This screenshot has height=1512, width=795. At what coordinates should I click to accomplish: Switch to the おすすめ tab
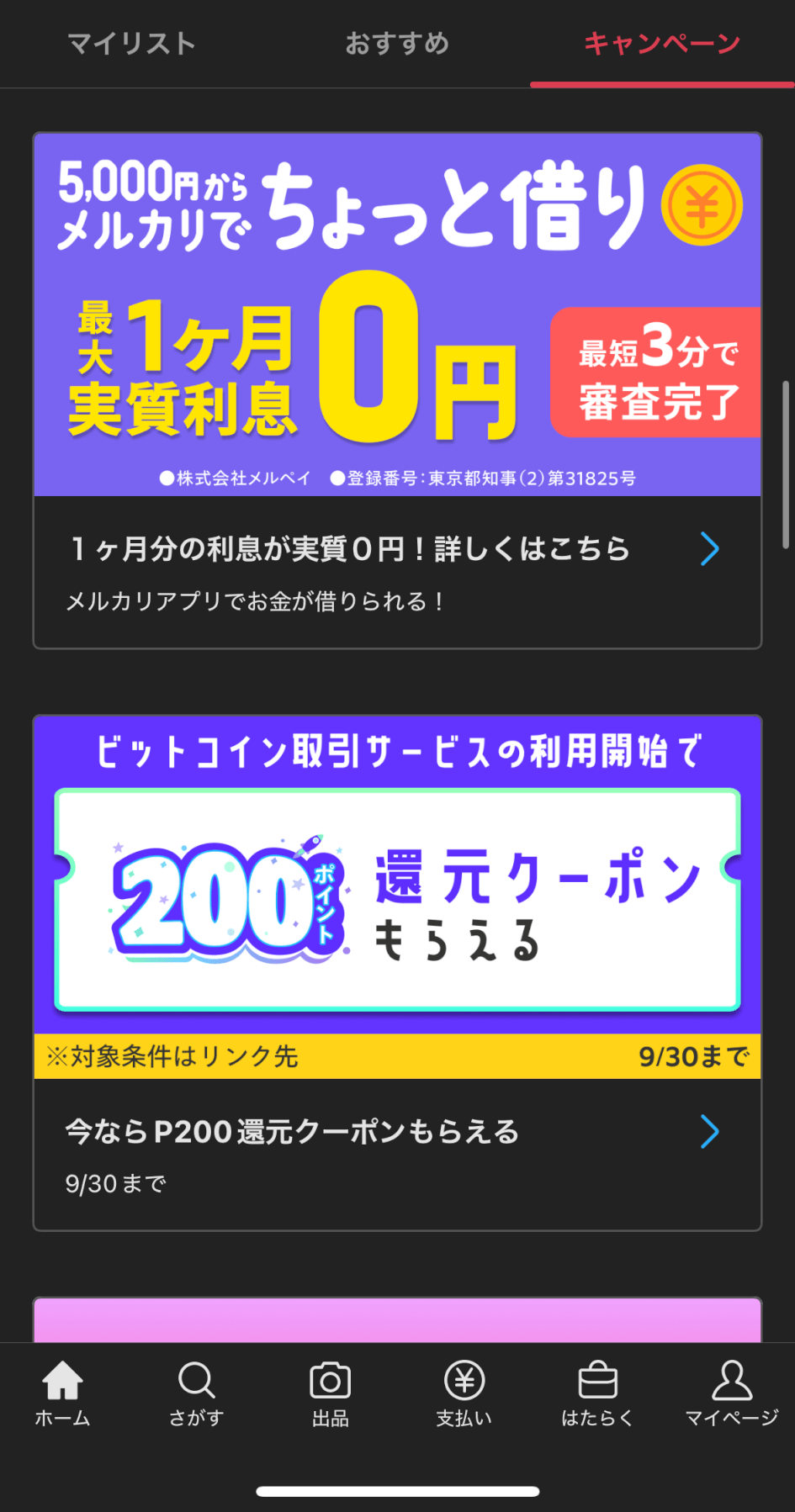coord(397,43)
